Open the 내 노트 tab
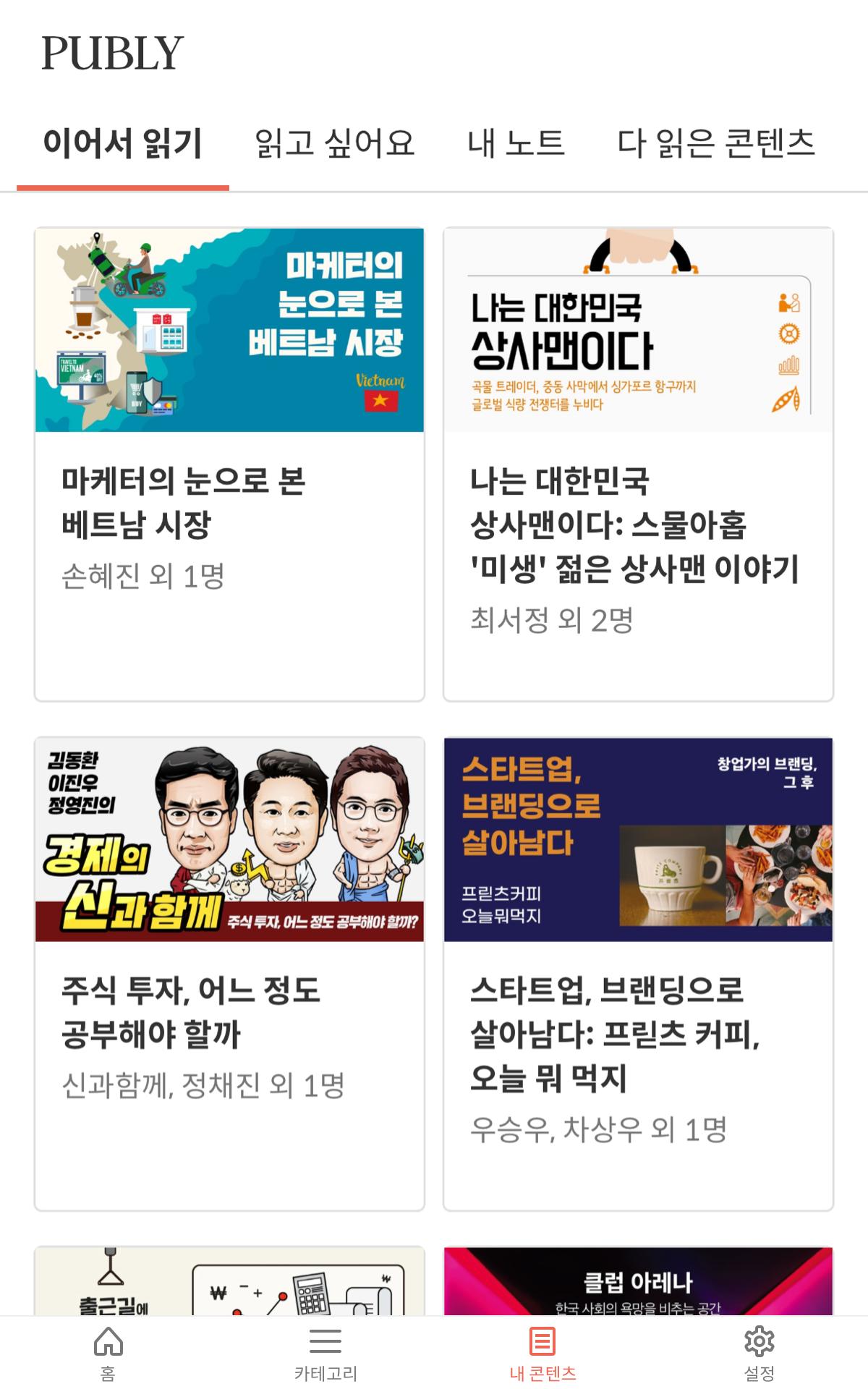The height and width of the screenshot is (1389, 868). point(515,143)
